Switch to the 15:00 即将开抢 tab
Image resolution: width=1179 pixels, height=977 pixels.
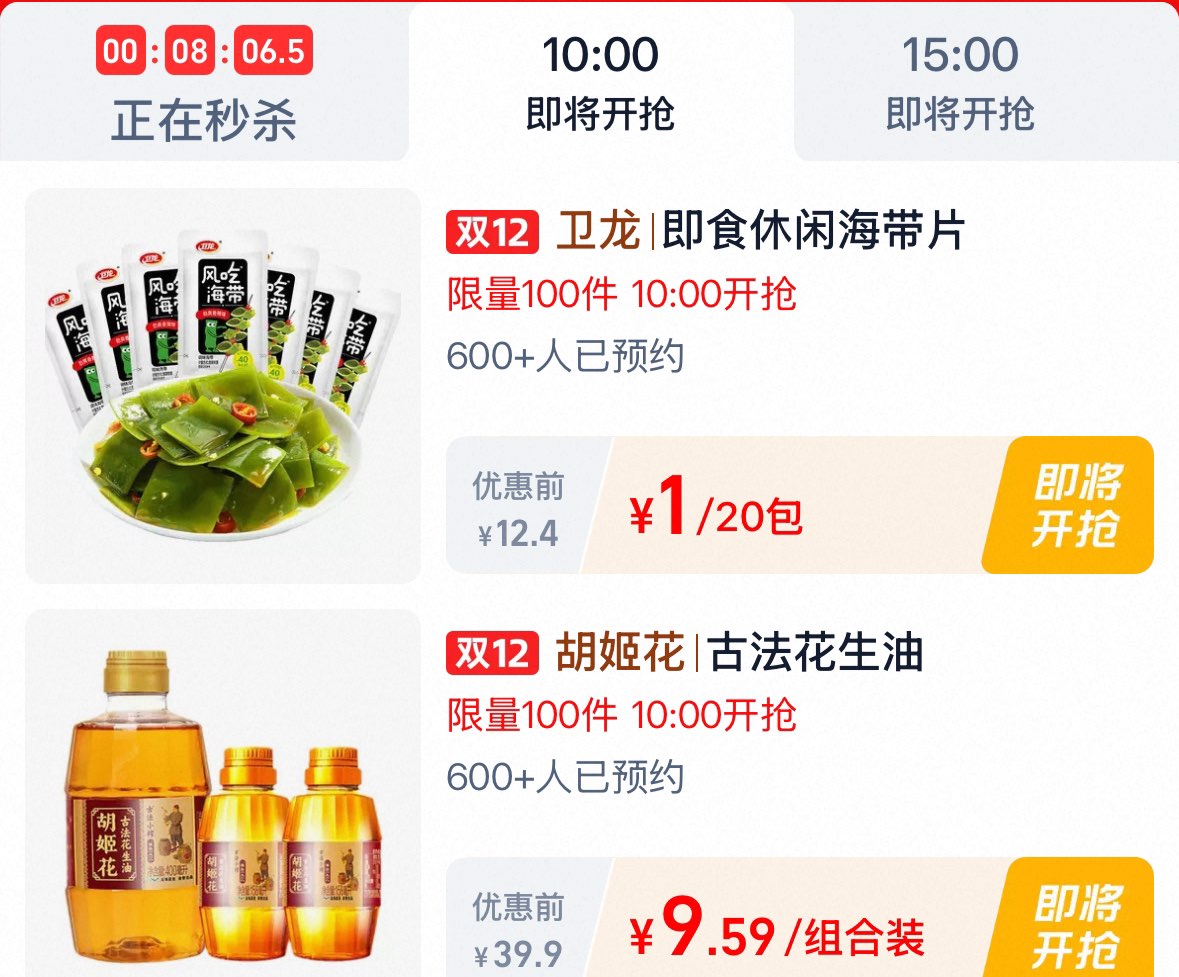(x=960, y=83)
